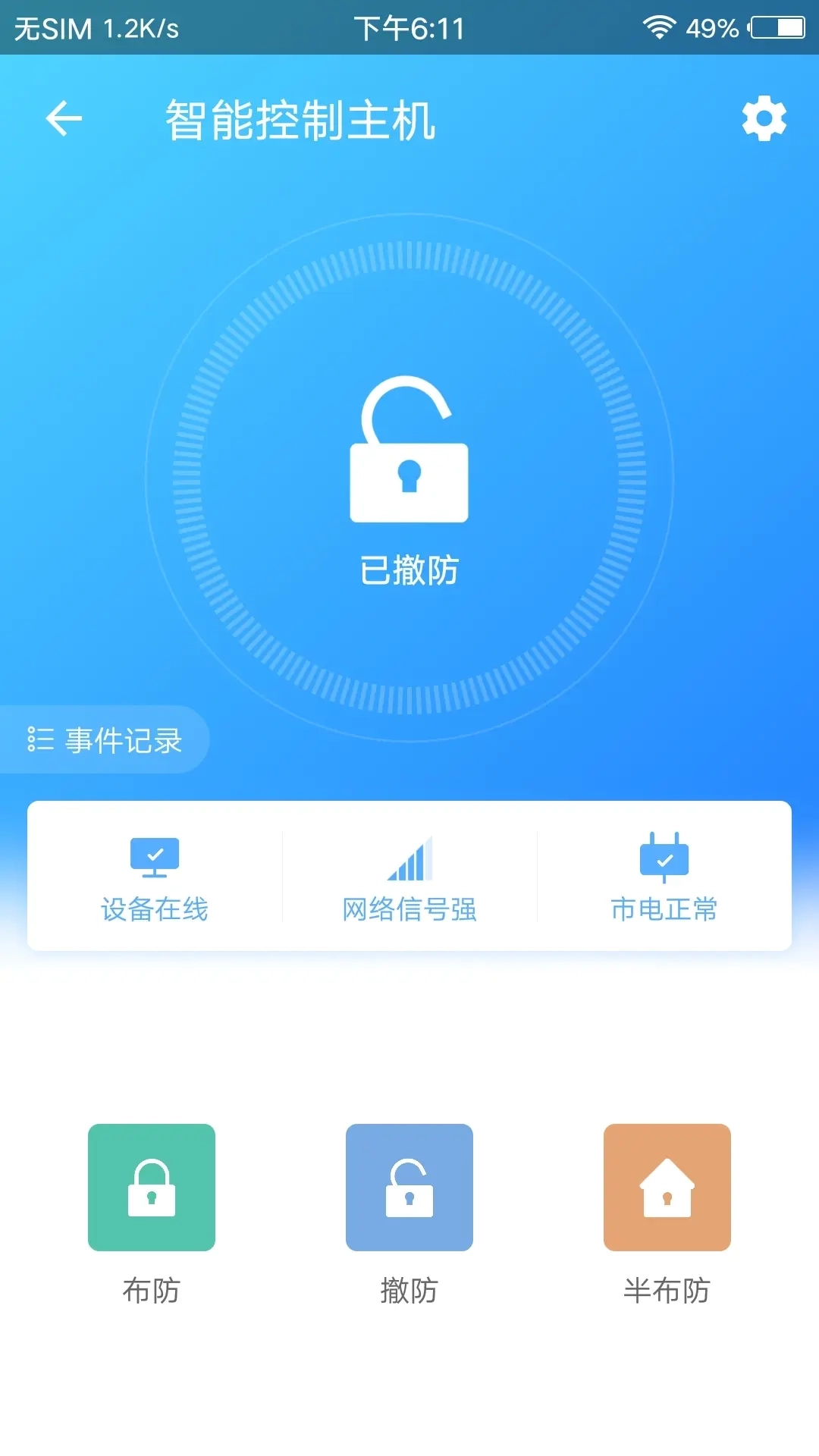Tap the blue disarm unlock icon
The height and width of the screenshot is (1456, 819).
tap(409, 1188)
